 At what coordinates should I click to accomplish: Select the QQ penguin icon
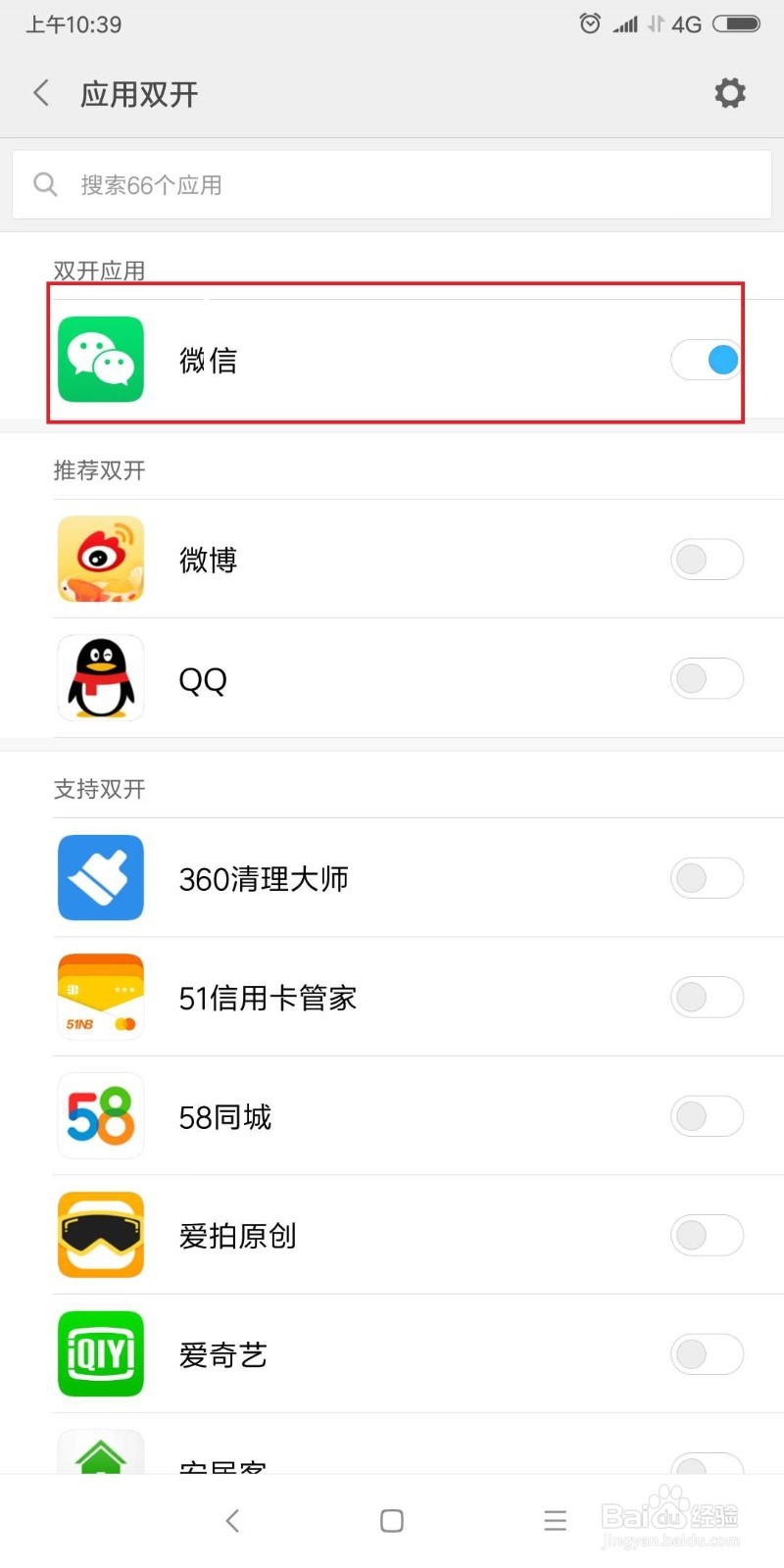[x=100, y=678]
